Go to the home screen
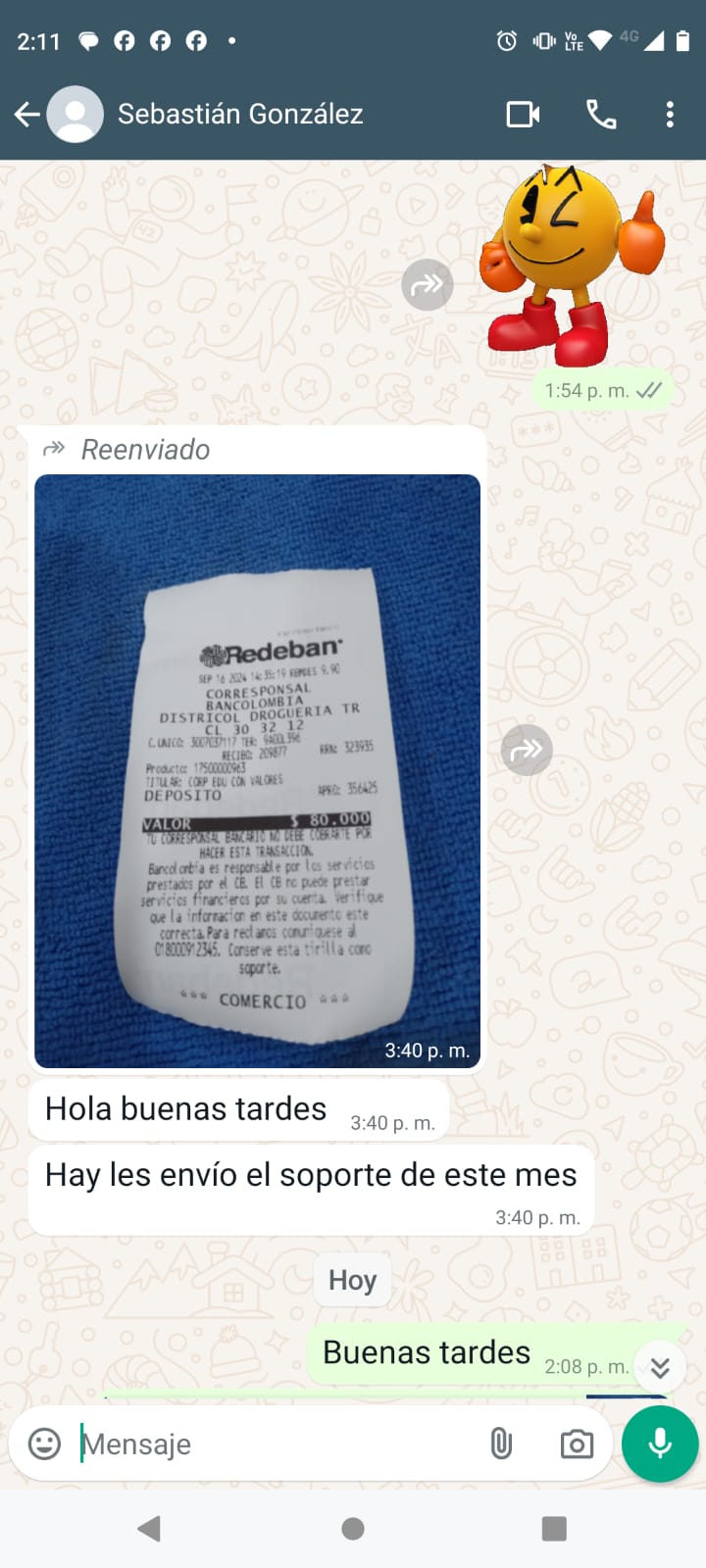Image resolution: width=706 pixels, height=1568 pixels. [x=353, y=1529]
